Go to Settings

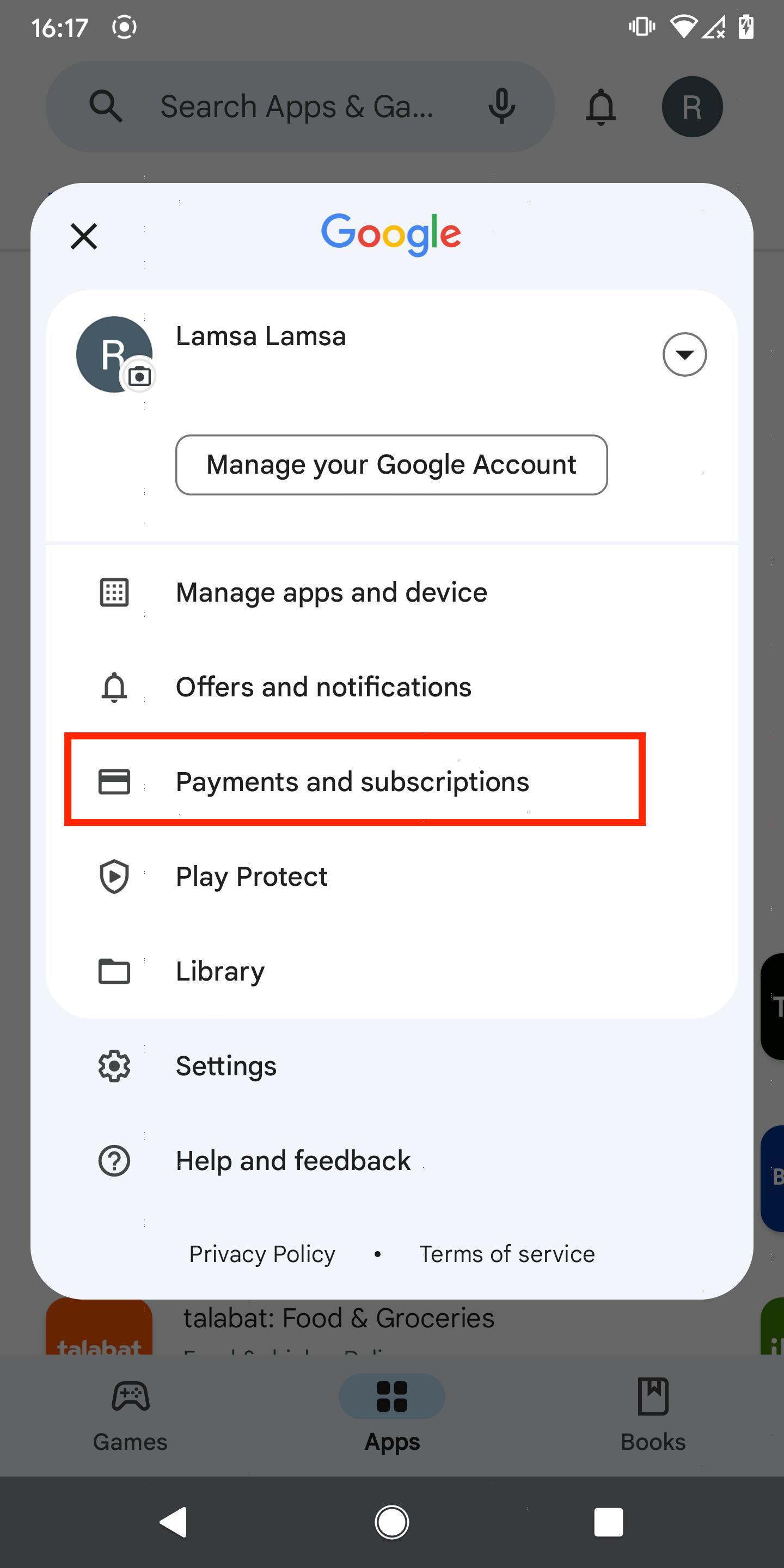pos(226,1066)
